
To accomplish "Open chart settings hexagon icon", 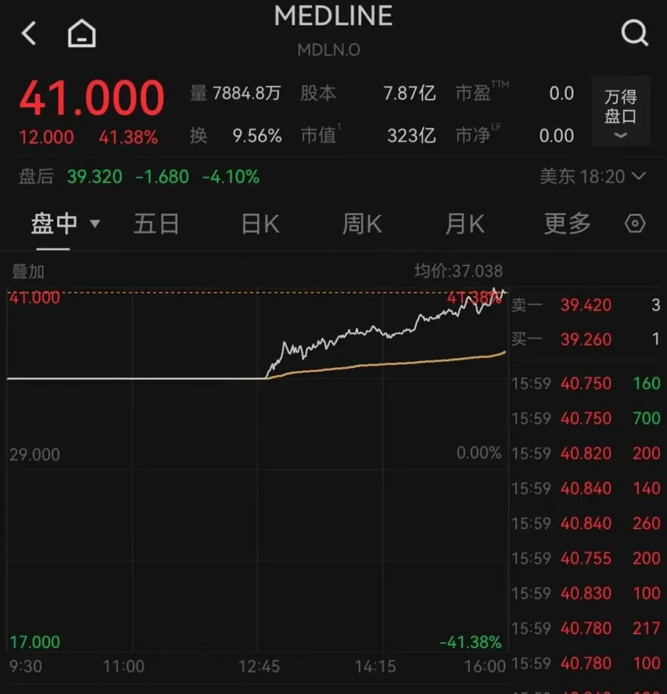I will pos(635,223).
